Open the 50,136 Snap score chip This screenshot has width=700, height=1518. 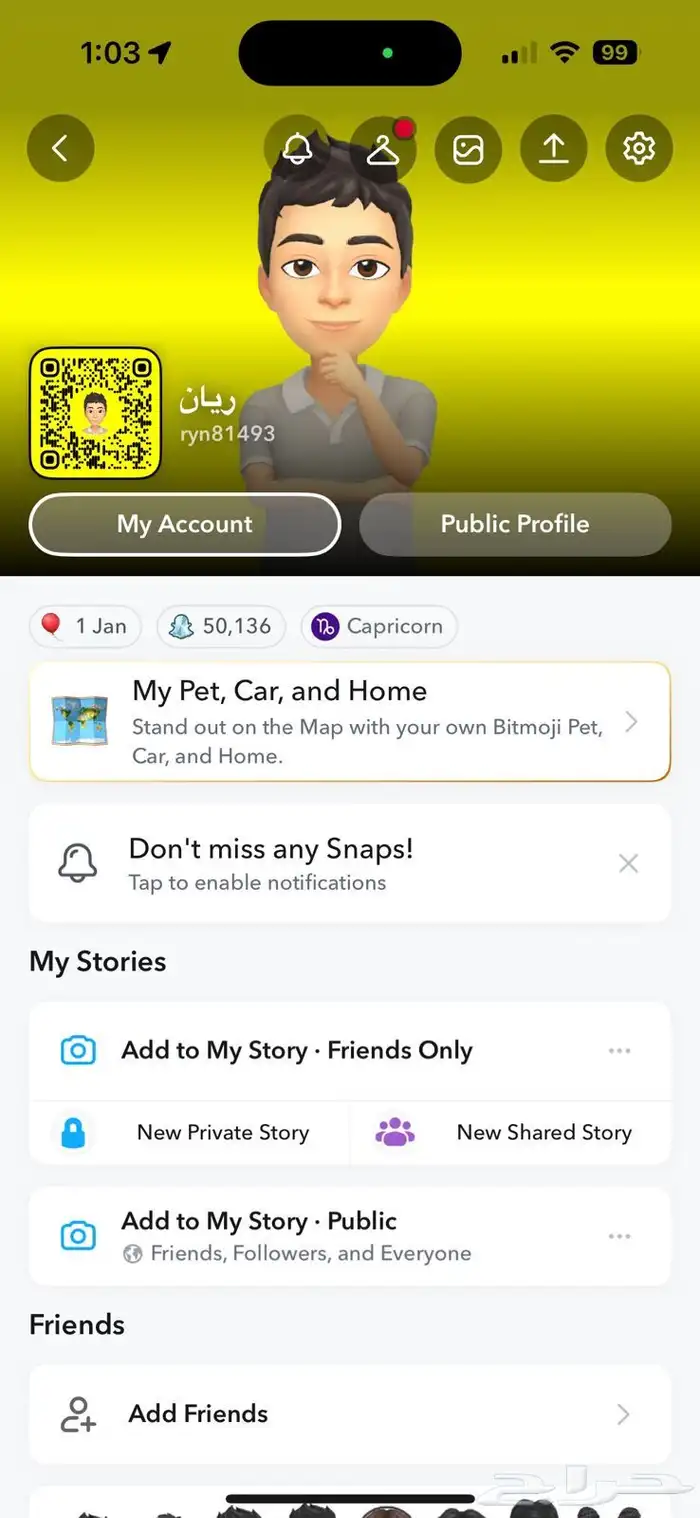click(222, 627)
